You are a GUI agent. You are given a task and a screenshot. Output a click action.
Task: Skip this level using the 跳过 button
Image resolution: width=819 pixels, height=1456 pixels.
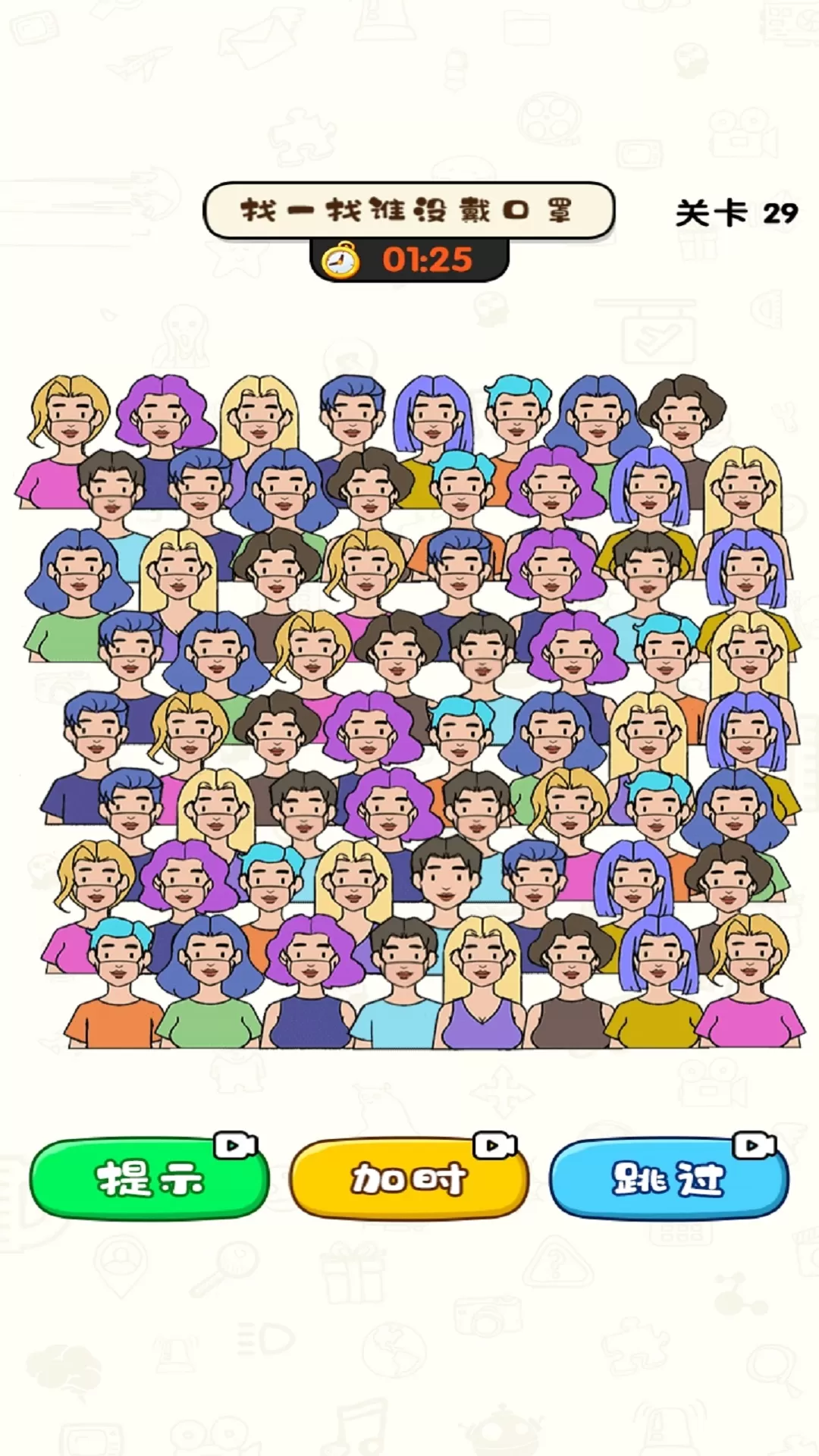(x=668, y=1179)
